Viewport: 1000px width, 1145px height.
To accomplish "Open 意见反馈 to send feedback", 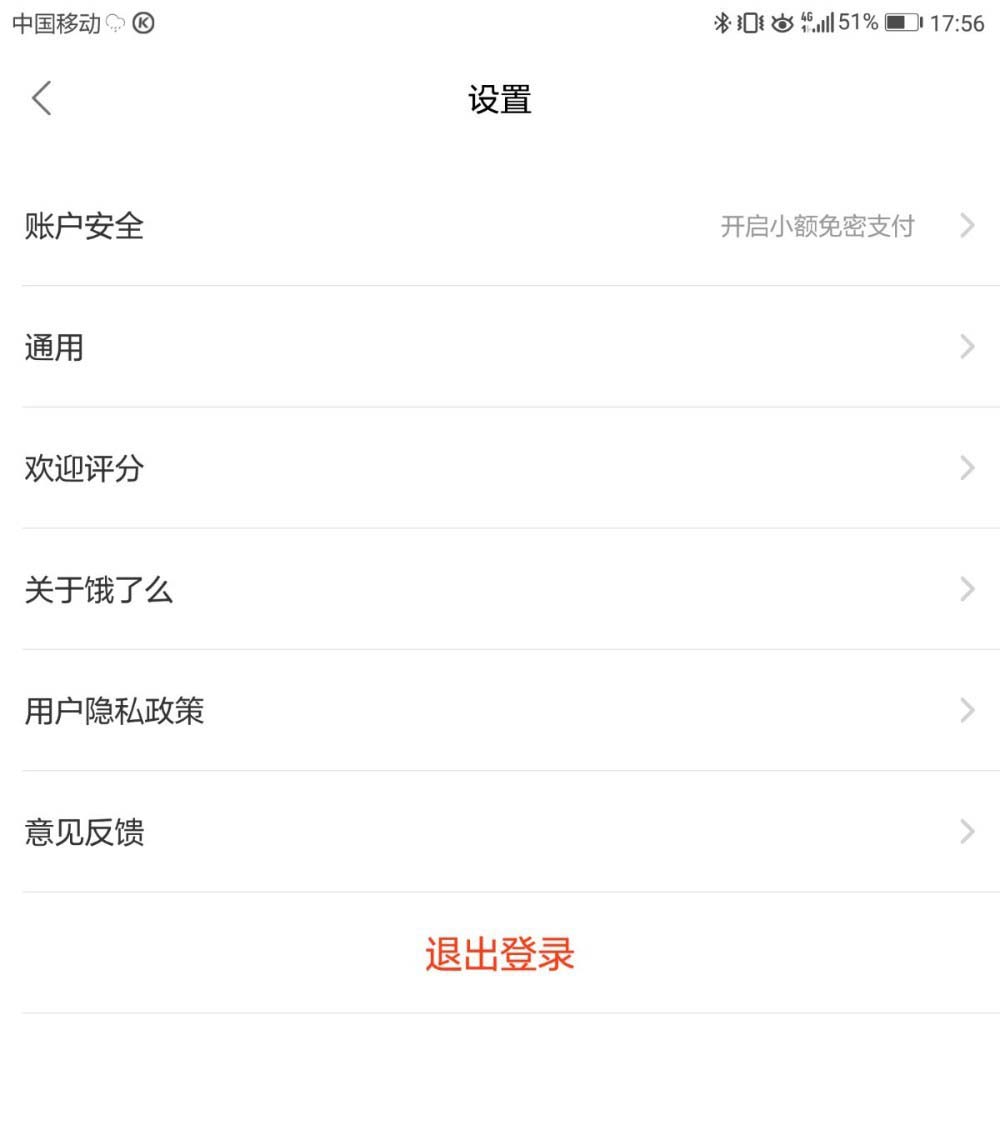I will 500,832.
